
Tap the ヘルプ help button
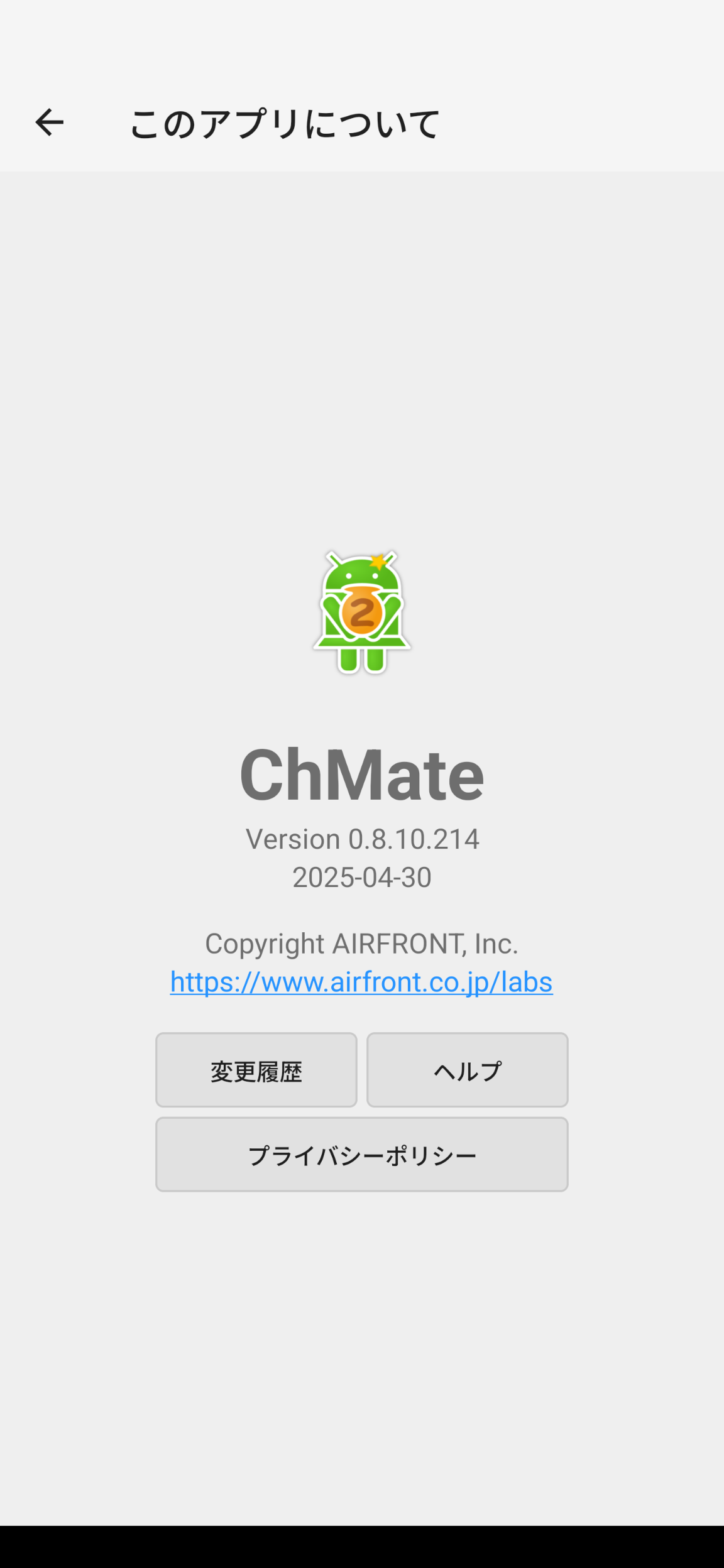468,1070
